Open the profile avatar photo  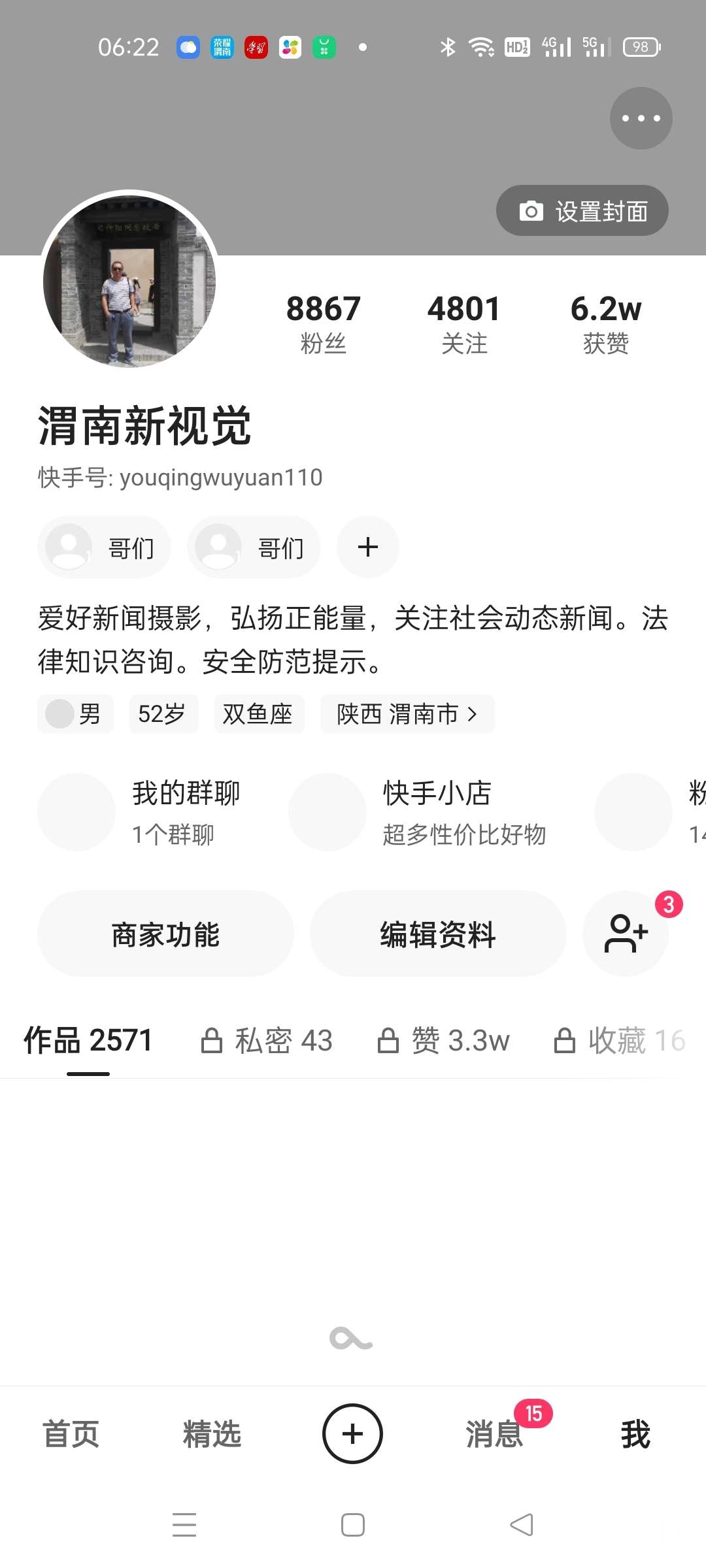(x=129, y=280)
